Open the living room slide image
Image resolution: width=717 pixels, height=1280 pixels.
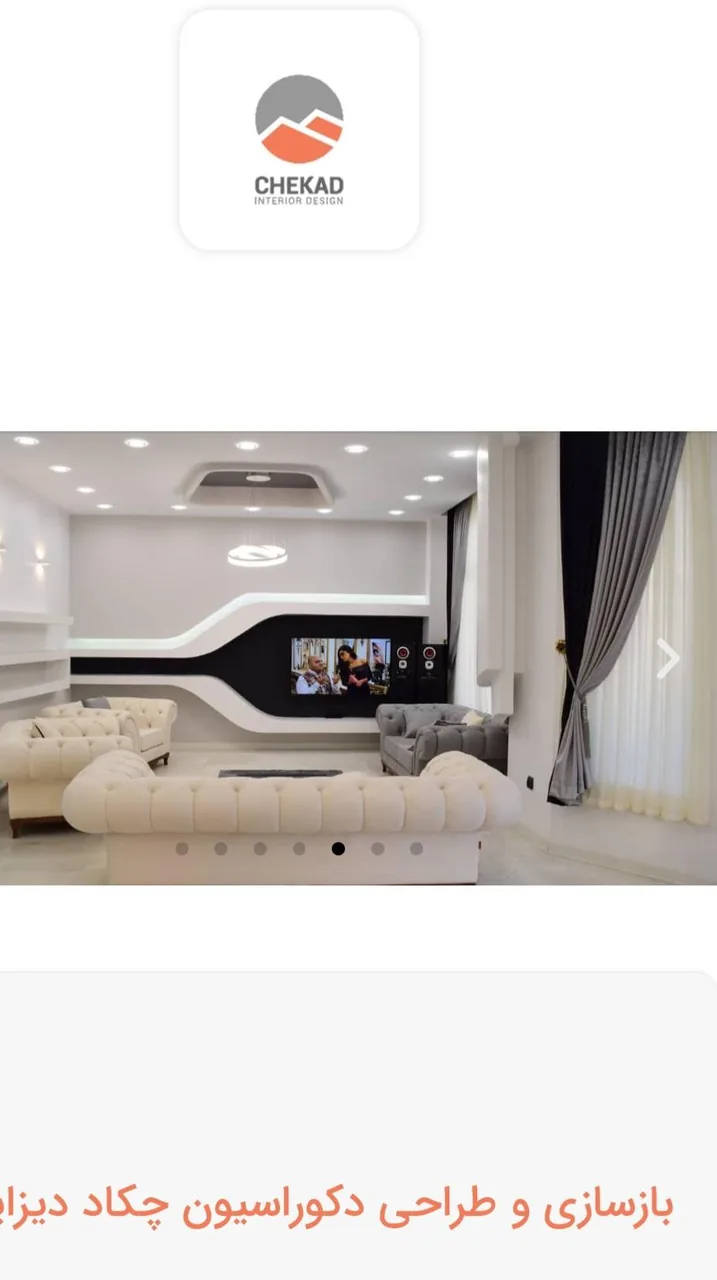click(x=358, y=658)
